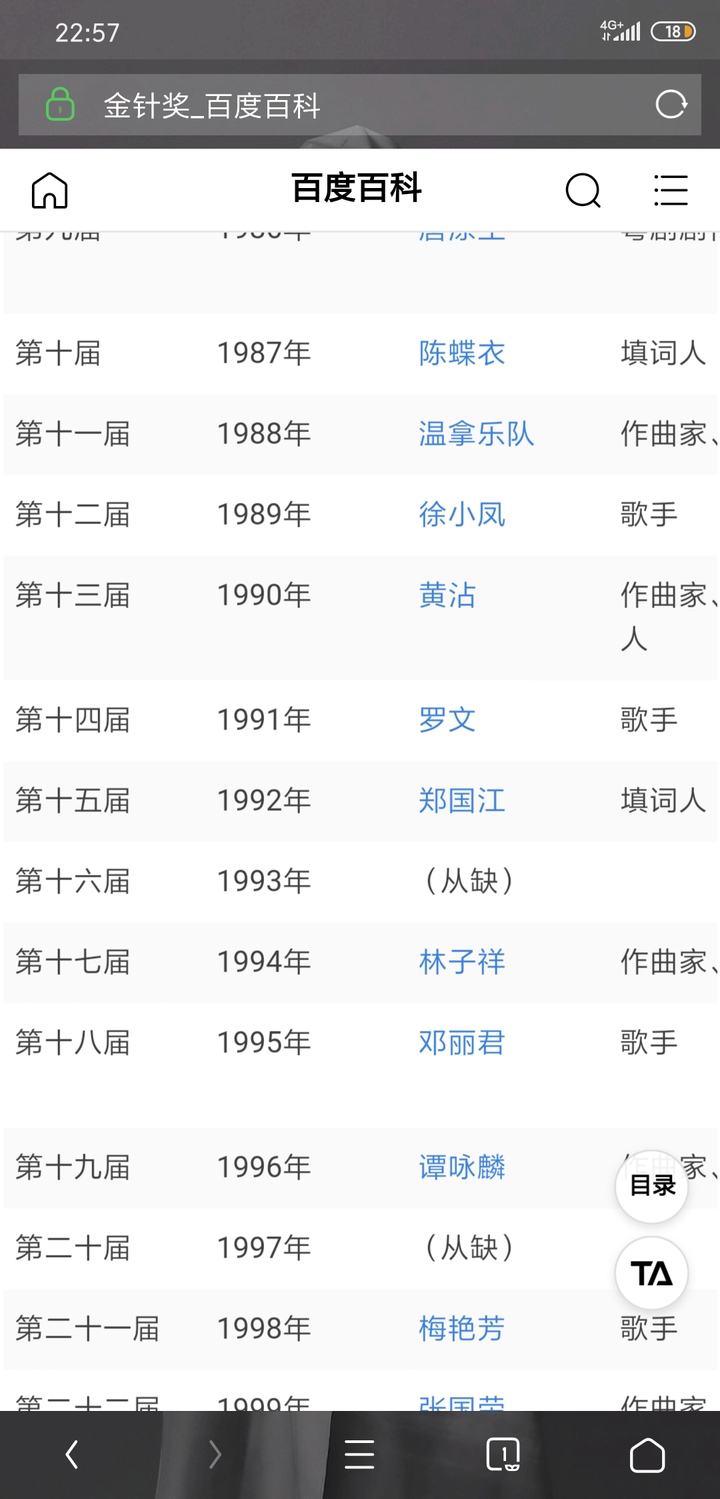The width and height of the screenshot is (720, 1499).
Task: Open the Baike search icon
Action: point(583,189)
